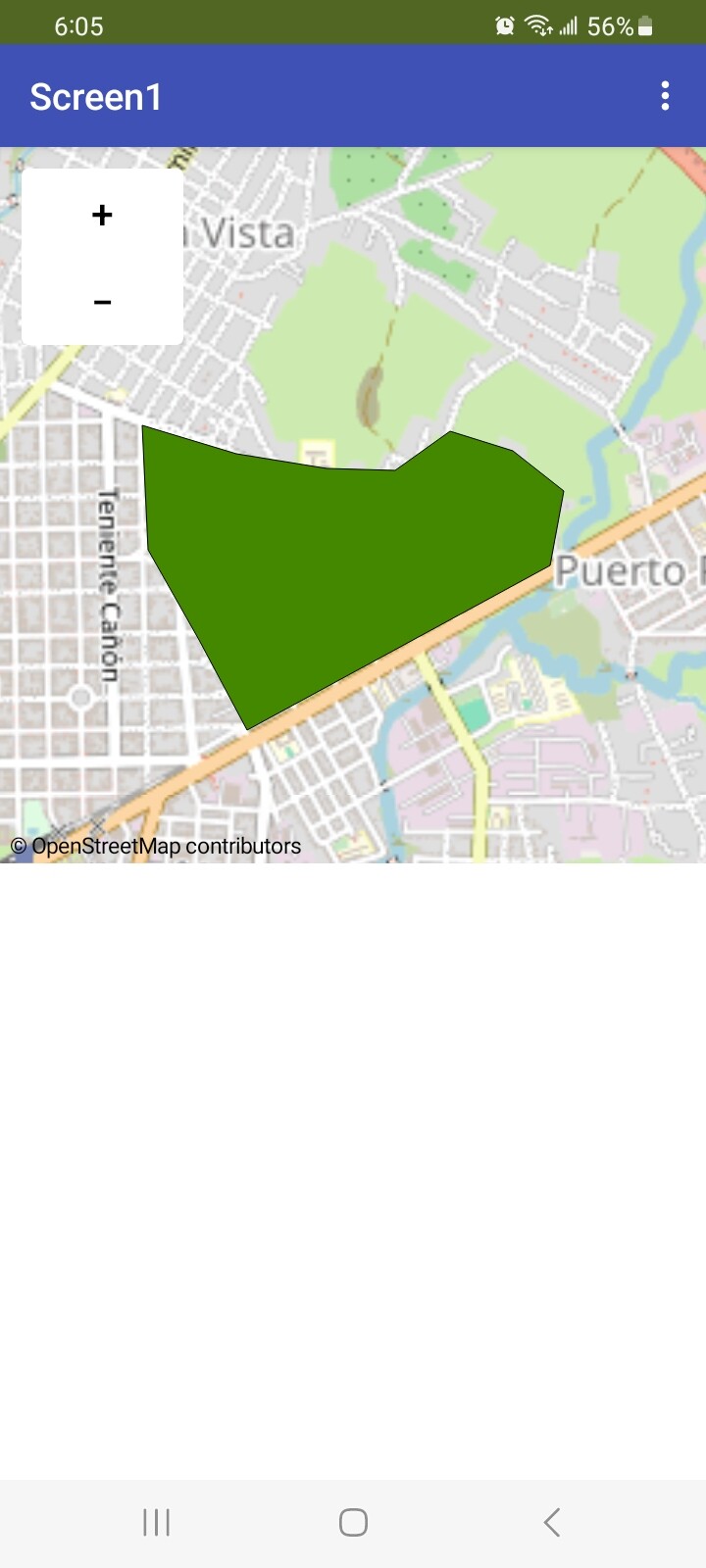Open the recent apps view
The height and width of the screenshot is (1568, 706).
tap(156, 1522)
